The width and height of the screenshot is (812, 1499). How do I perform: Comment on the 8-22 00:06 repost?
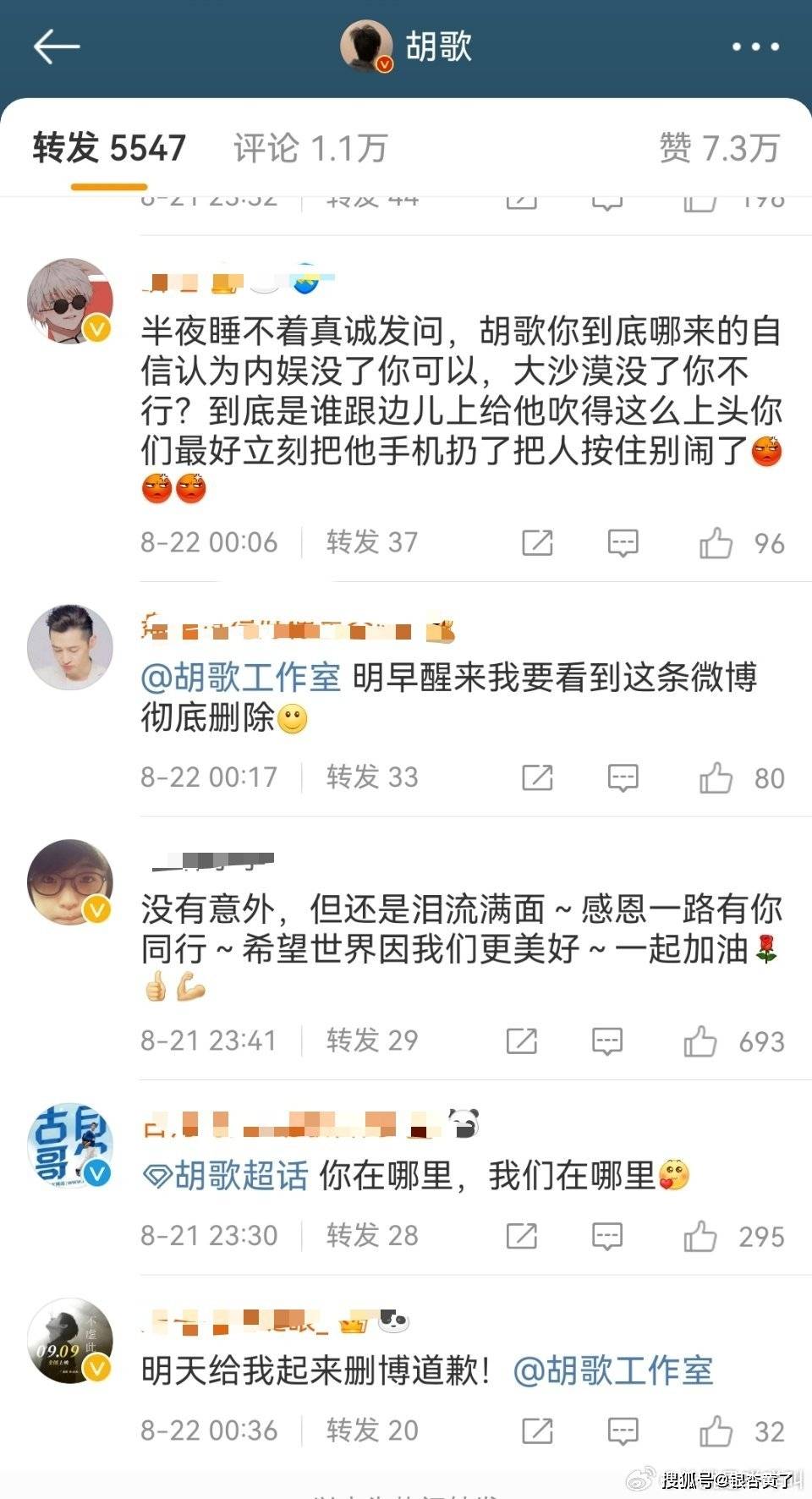(623, 543)
